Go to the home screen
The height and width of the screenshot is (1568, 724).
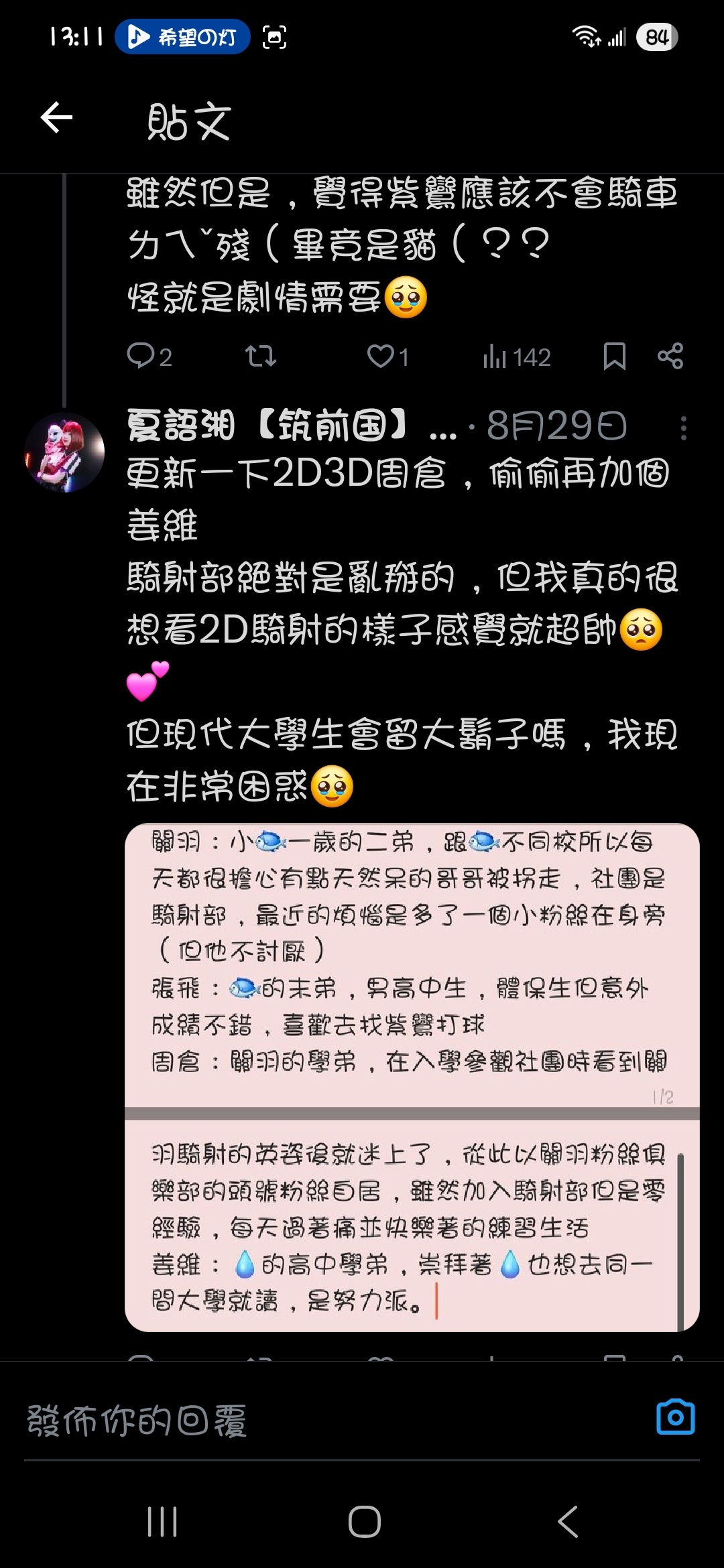click(365, 1521)
